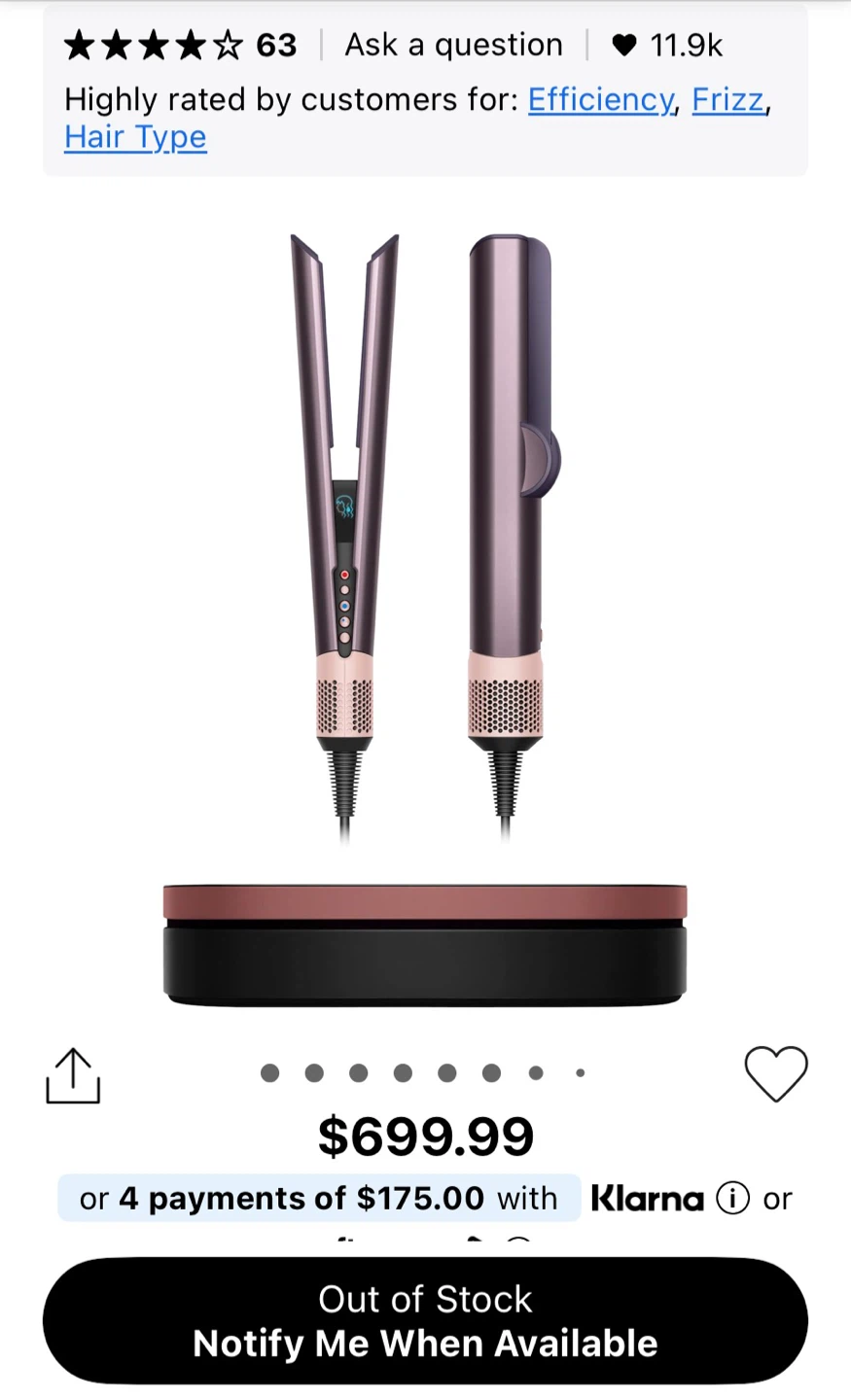Tap the share/export icon

click(x=73, y=1074)
